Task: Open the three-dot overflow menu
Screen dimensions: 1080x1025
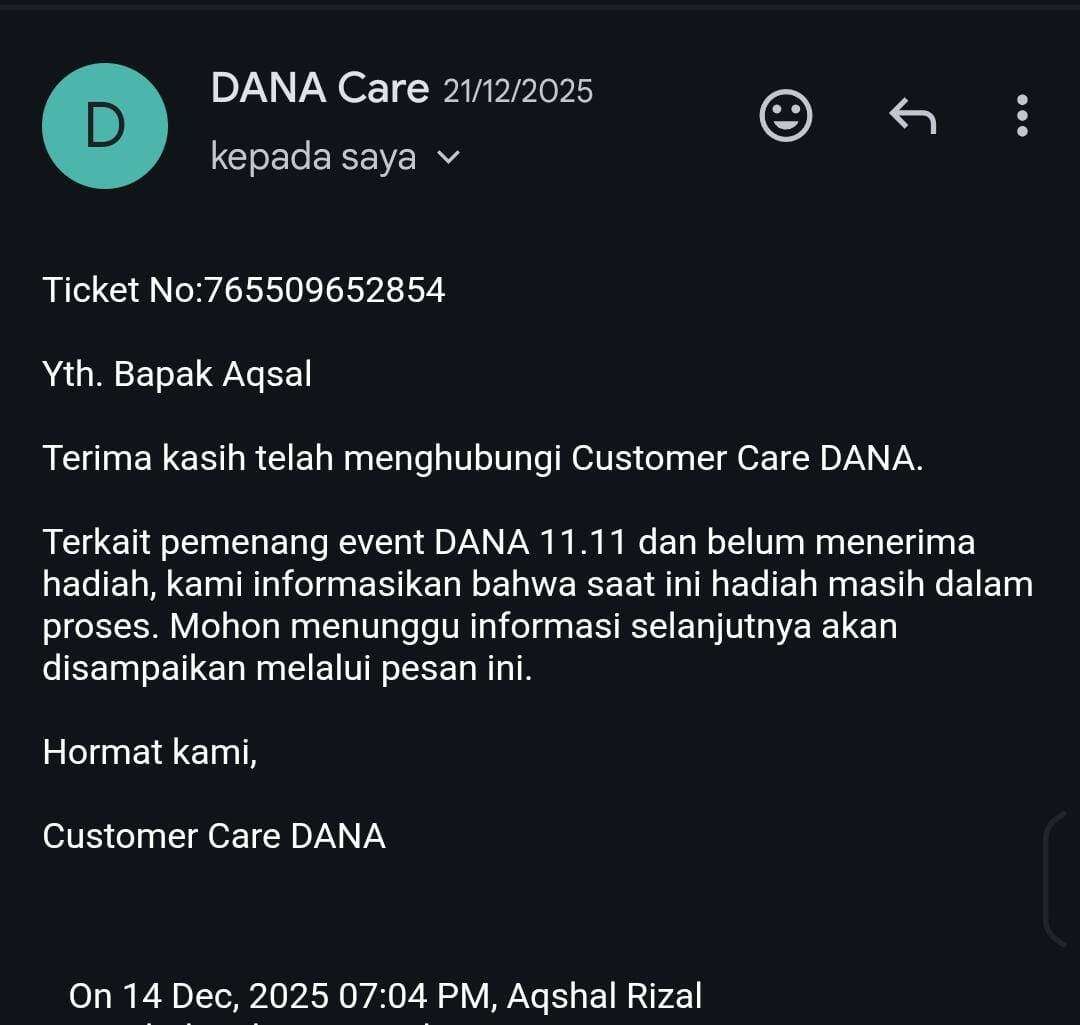Action: tap(1021, 116)
